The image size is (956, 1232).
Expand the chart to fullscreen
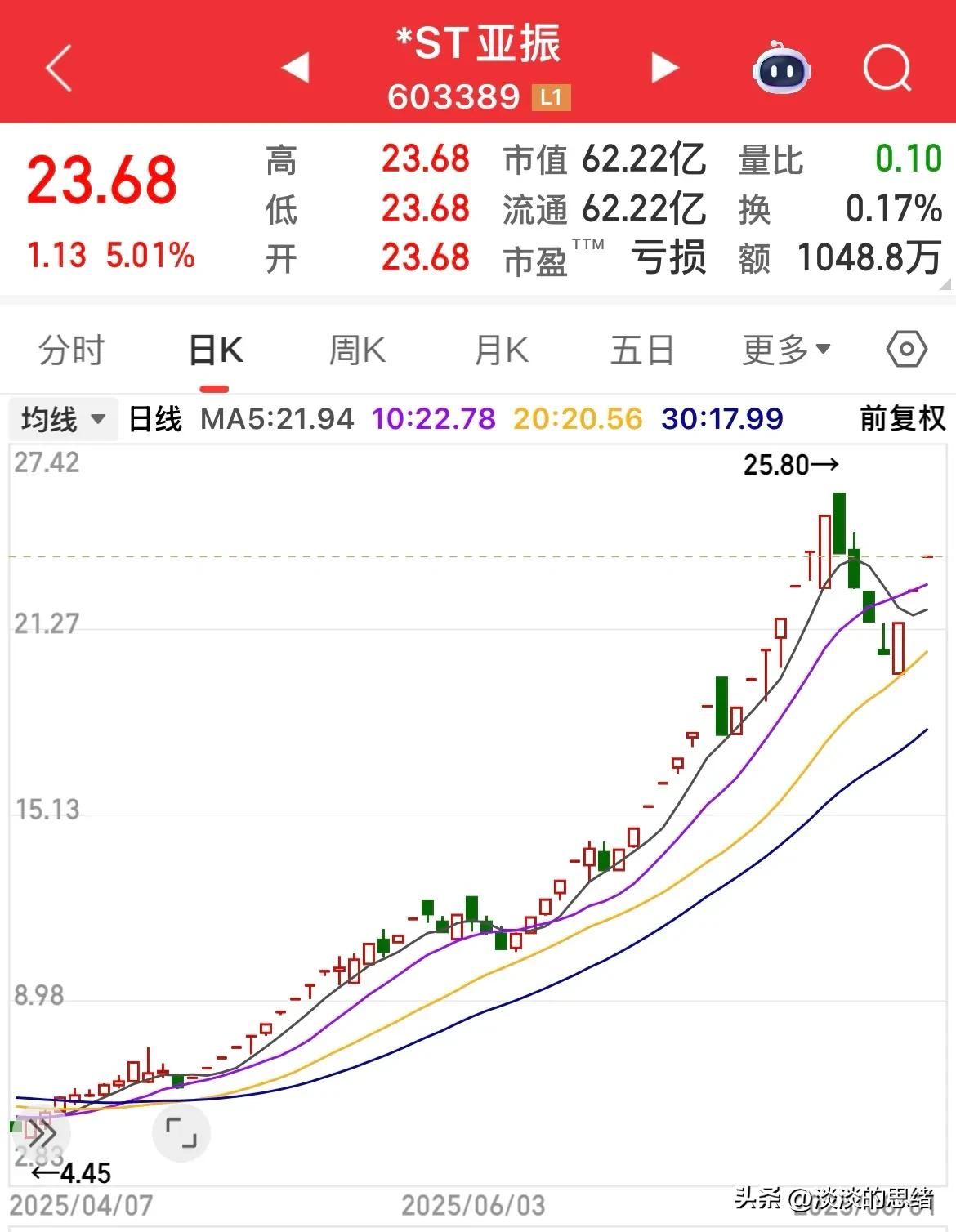(x=181, y=1132)
